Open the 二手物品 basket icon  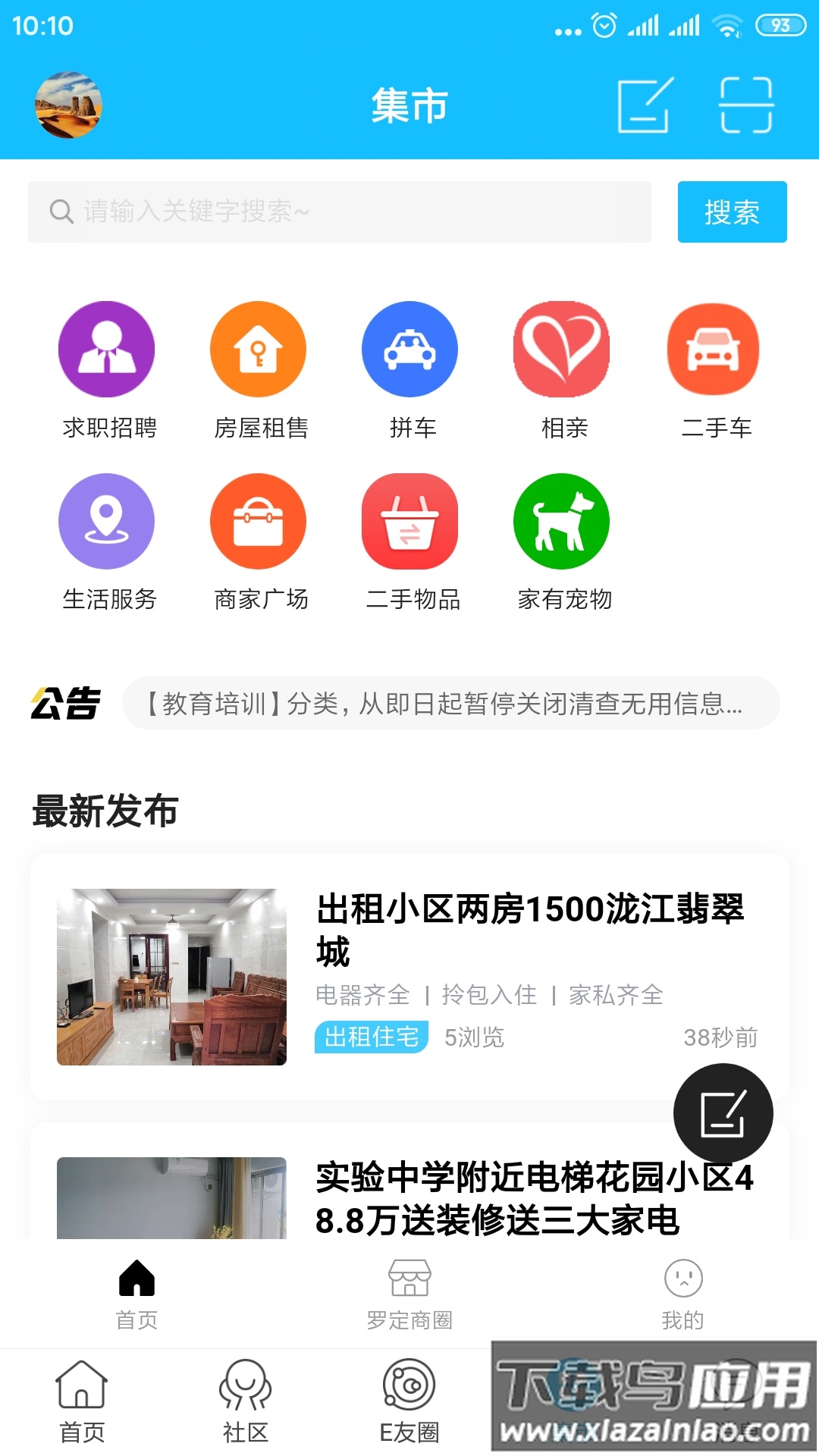[409, 521]
